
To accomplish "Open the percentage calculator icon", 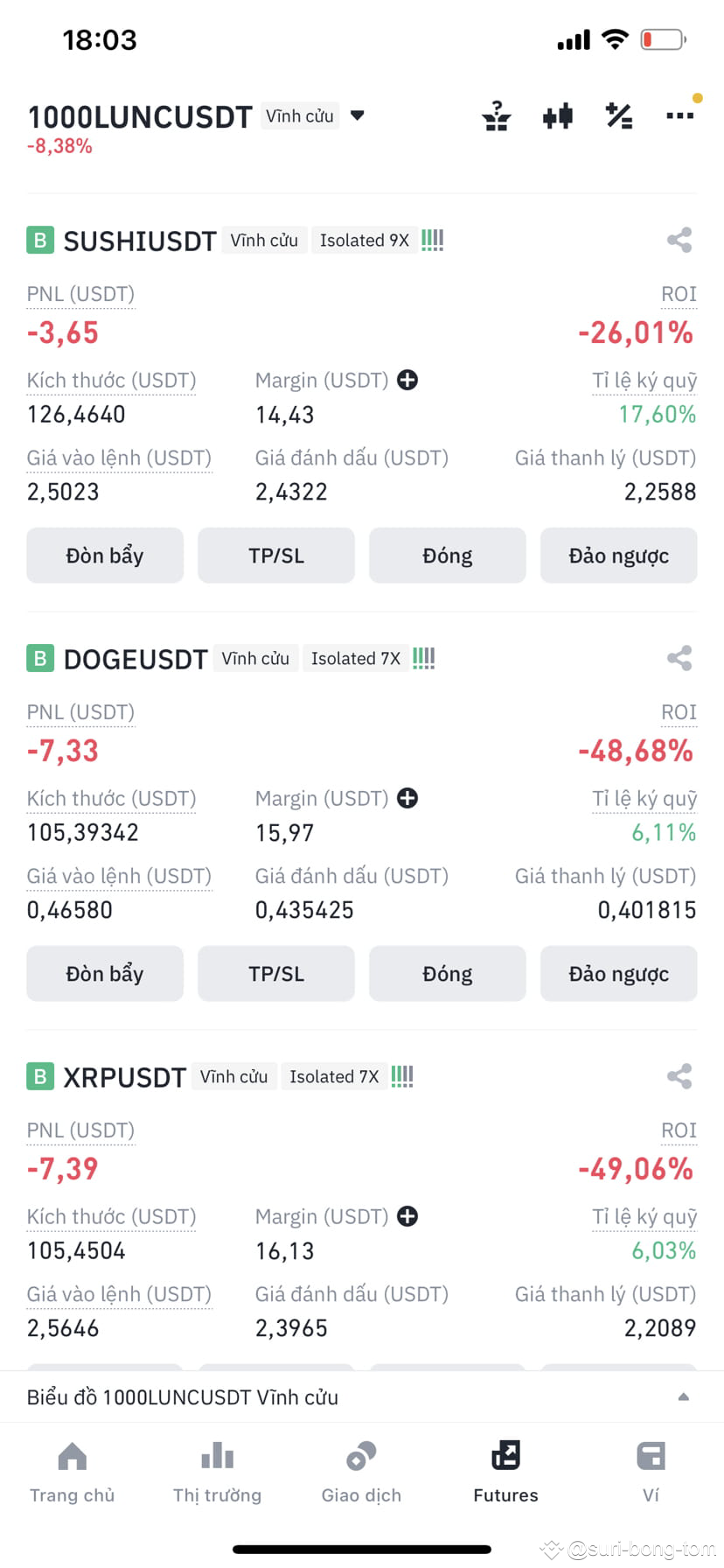I will 619,115.
